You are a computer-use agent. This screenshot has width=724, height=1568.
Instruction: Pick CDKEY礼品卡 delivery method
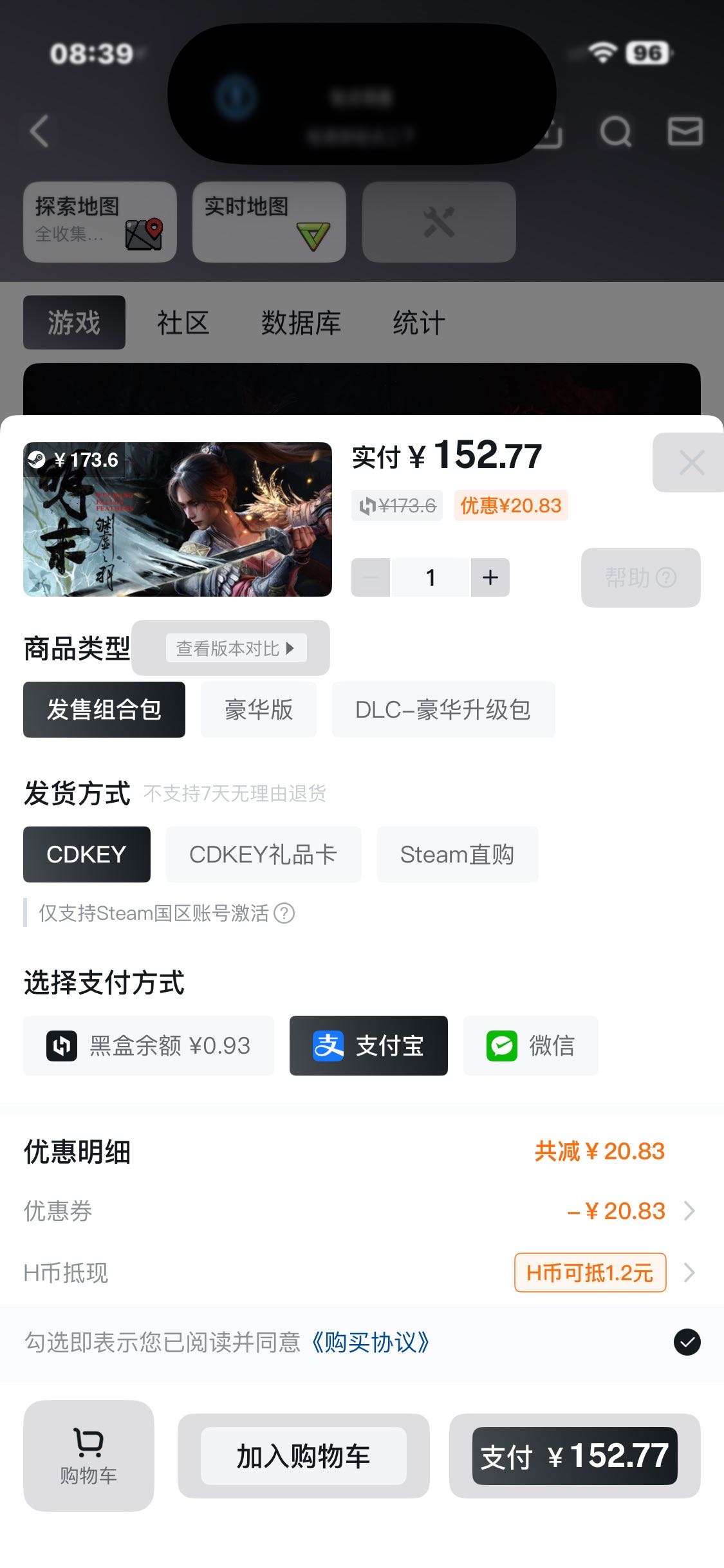point(263,855)
